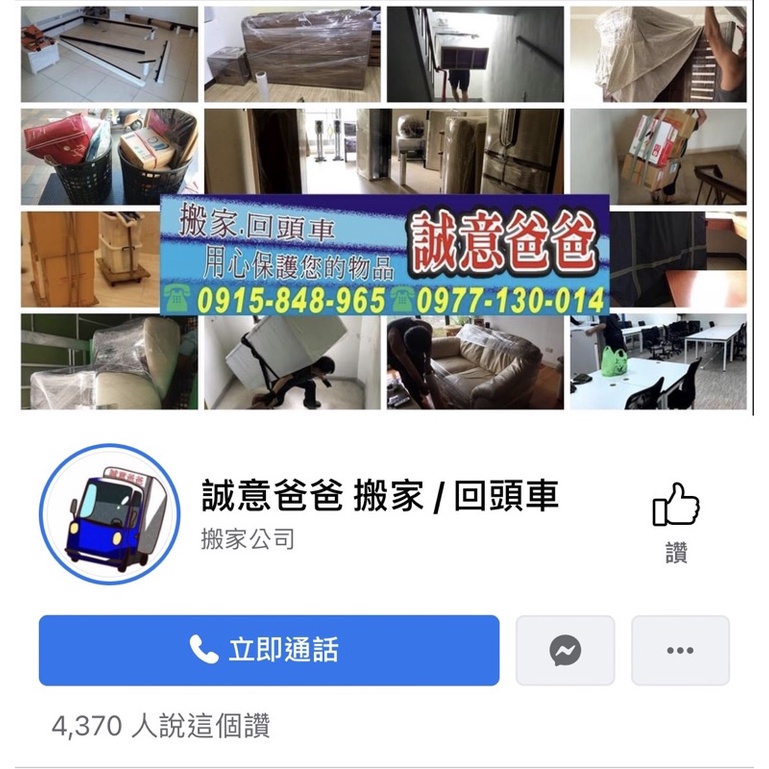
Task: Open the three-dot more options menu
Action: [x=680, y=650]
